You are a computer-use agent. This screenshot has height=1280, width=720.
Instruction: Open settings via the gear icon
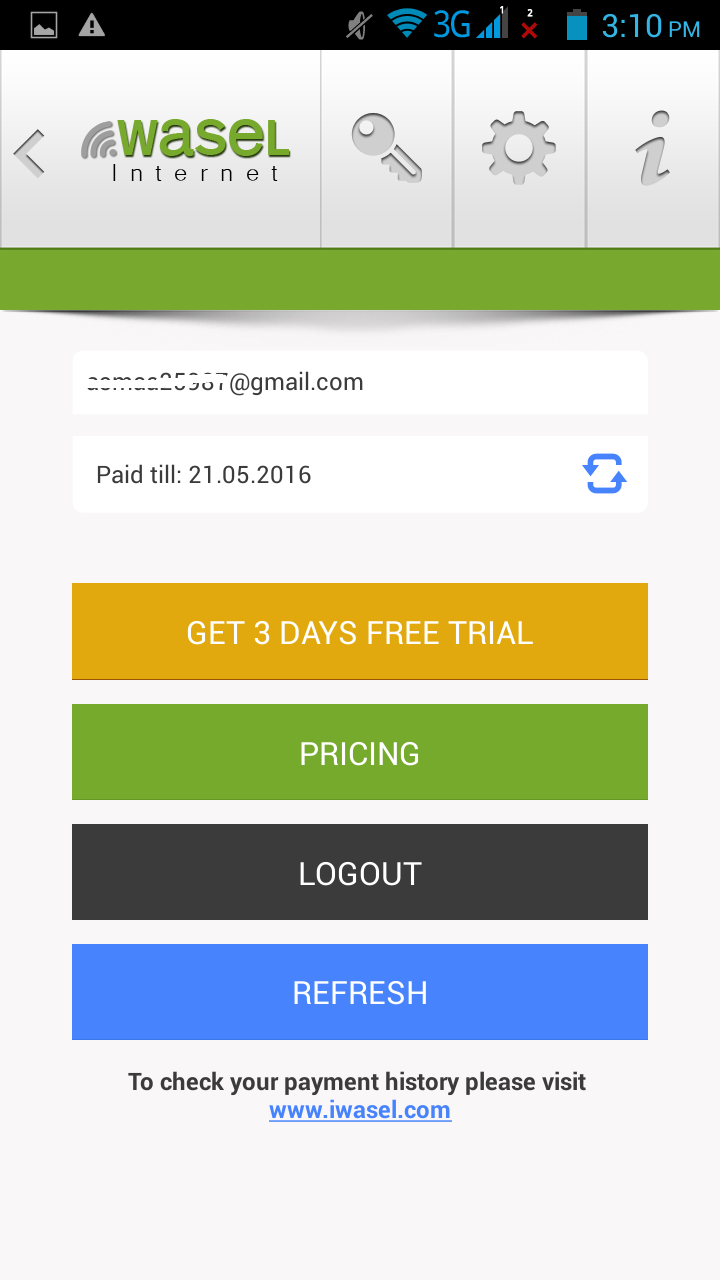click(519, 149)
